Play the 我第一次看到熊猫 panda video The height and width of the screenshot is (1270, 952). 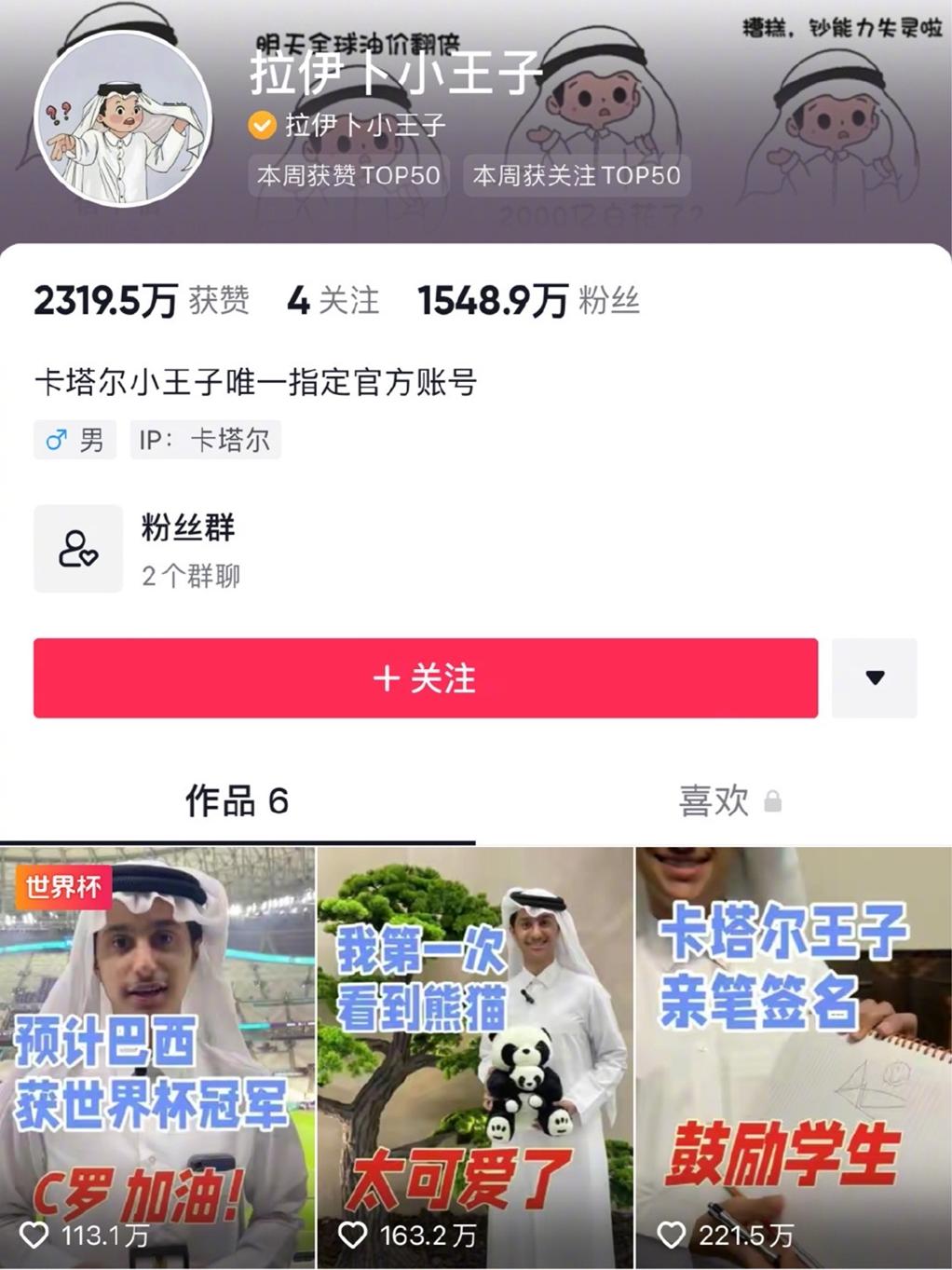(475, 1058)
